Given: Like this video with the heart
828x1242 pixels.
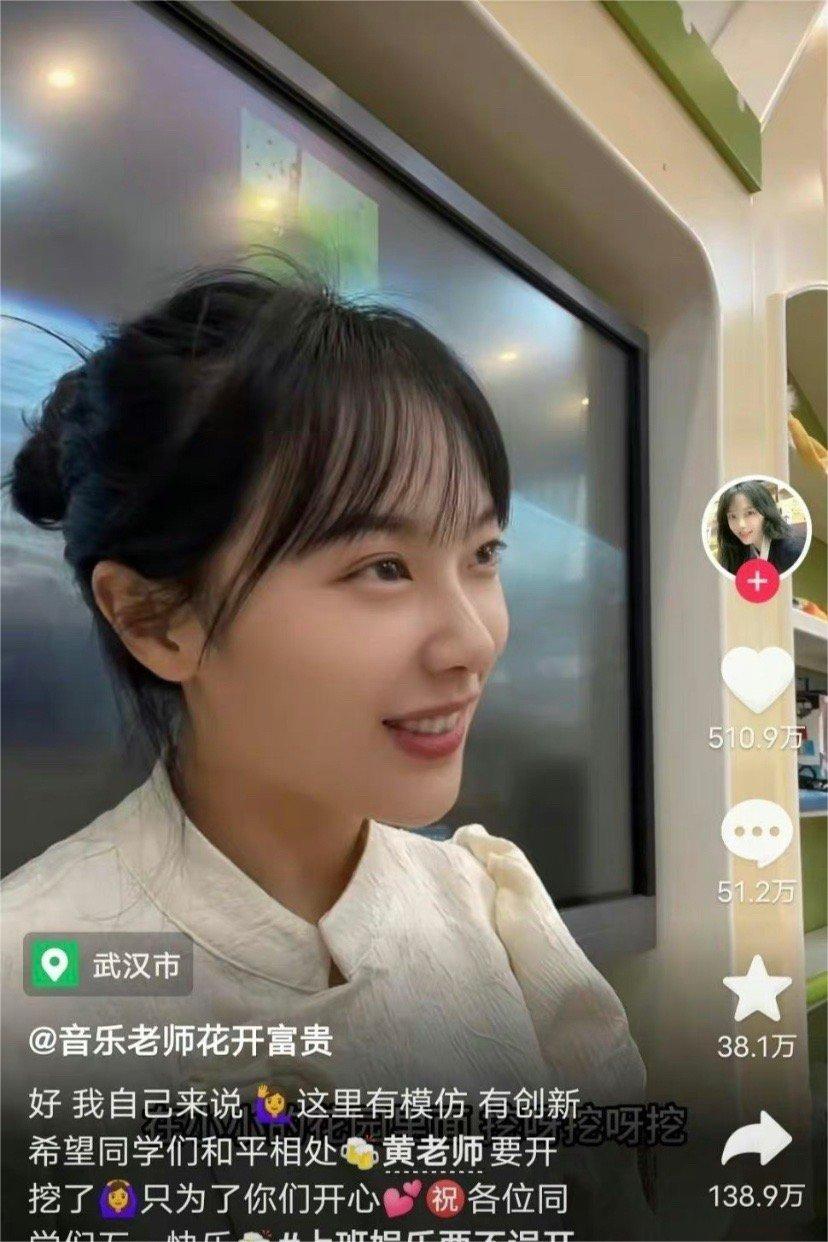Looking at the screenshot, I should pos(757,679).
